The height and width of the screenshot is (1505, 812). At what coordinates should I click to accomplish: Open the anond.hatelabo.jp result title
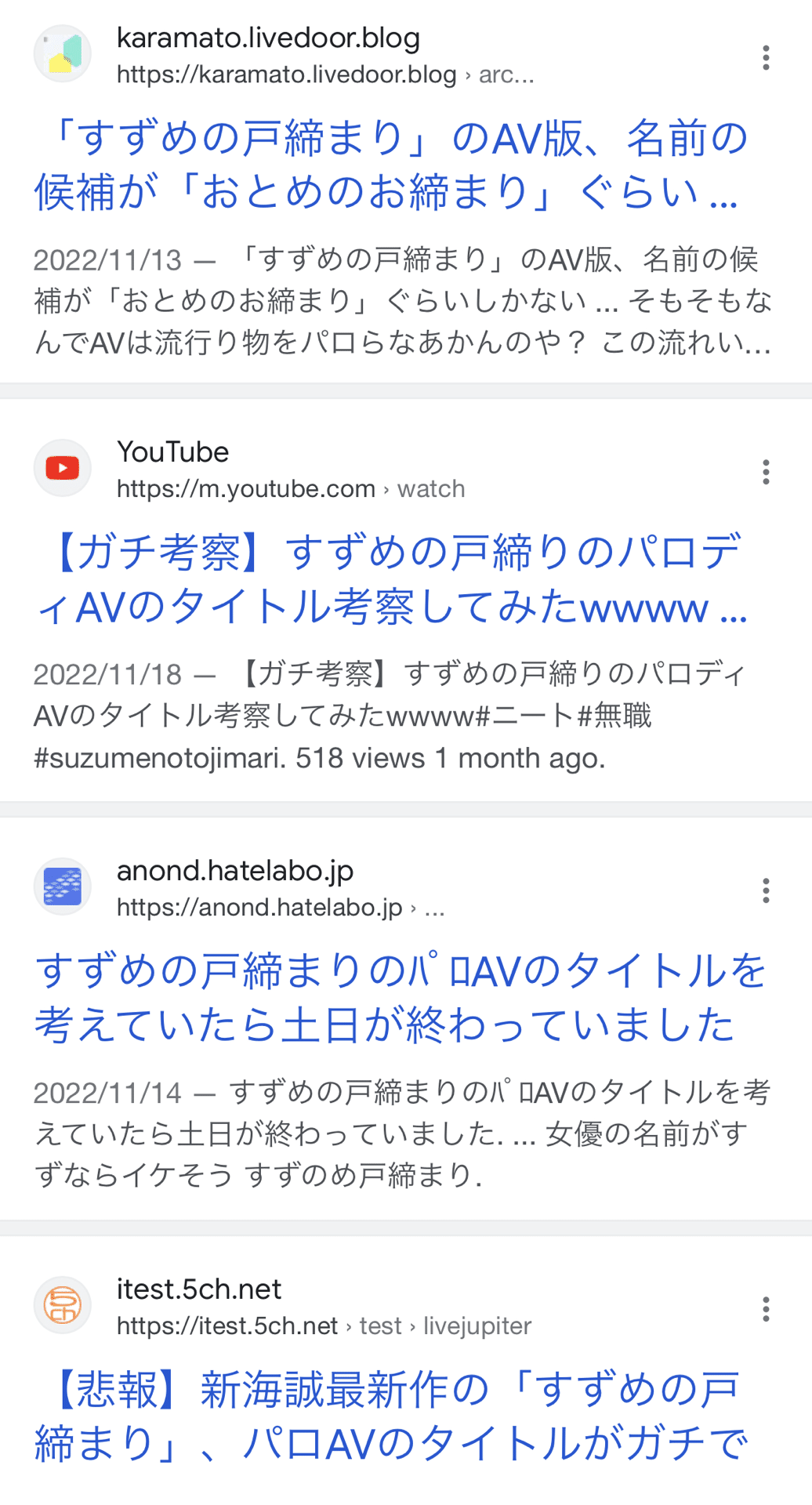click(400, 997)
